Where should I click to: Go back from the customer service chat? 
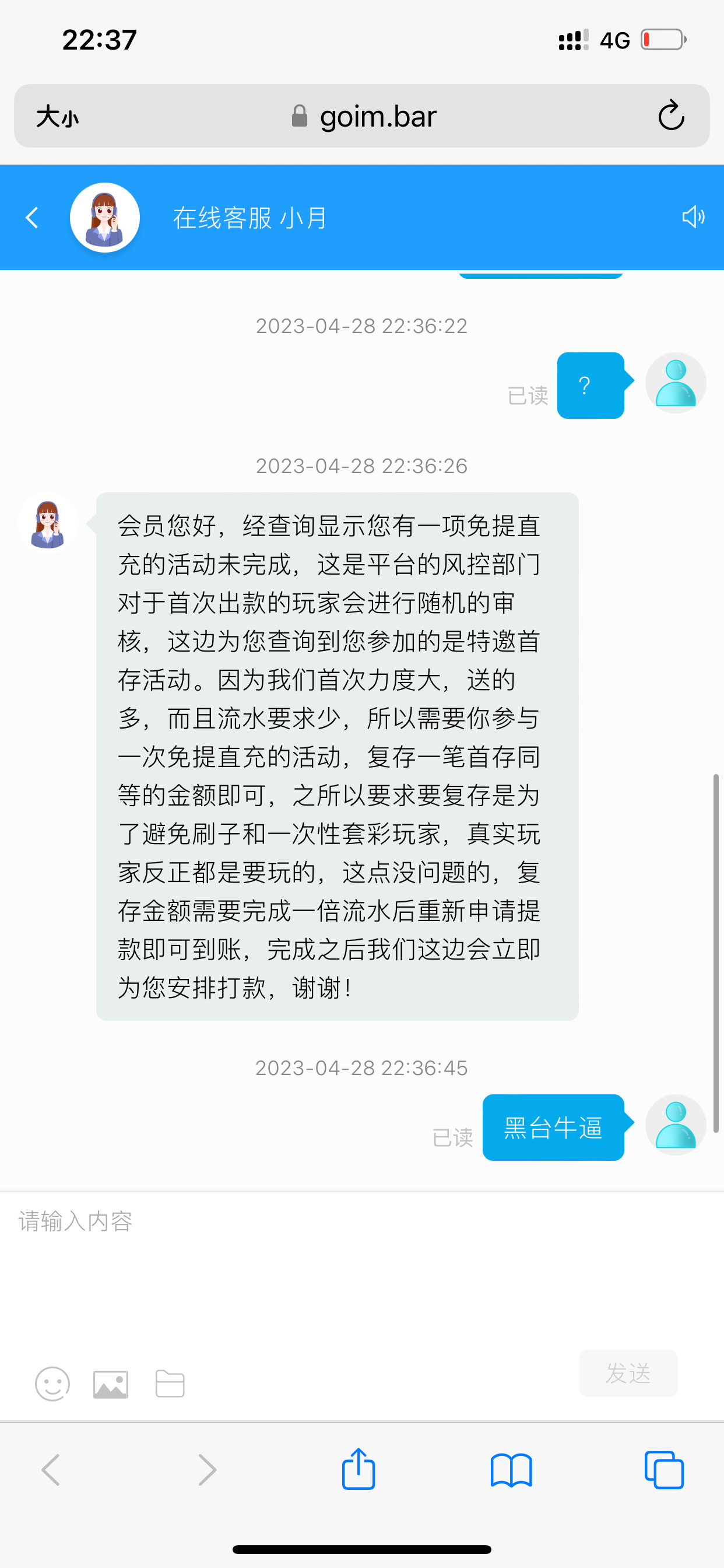[x=32, y=218]
